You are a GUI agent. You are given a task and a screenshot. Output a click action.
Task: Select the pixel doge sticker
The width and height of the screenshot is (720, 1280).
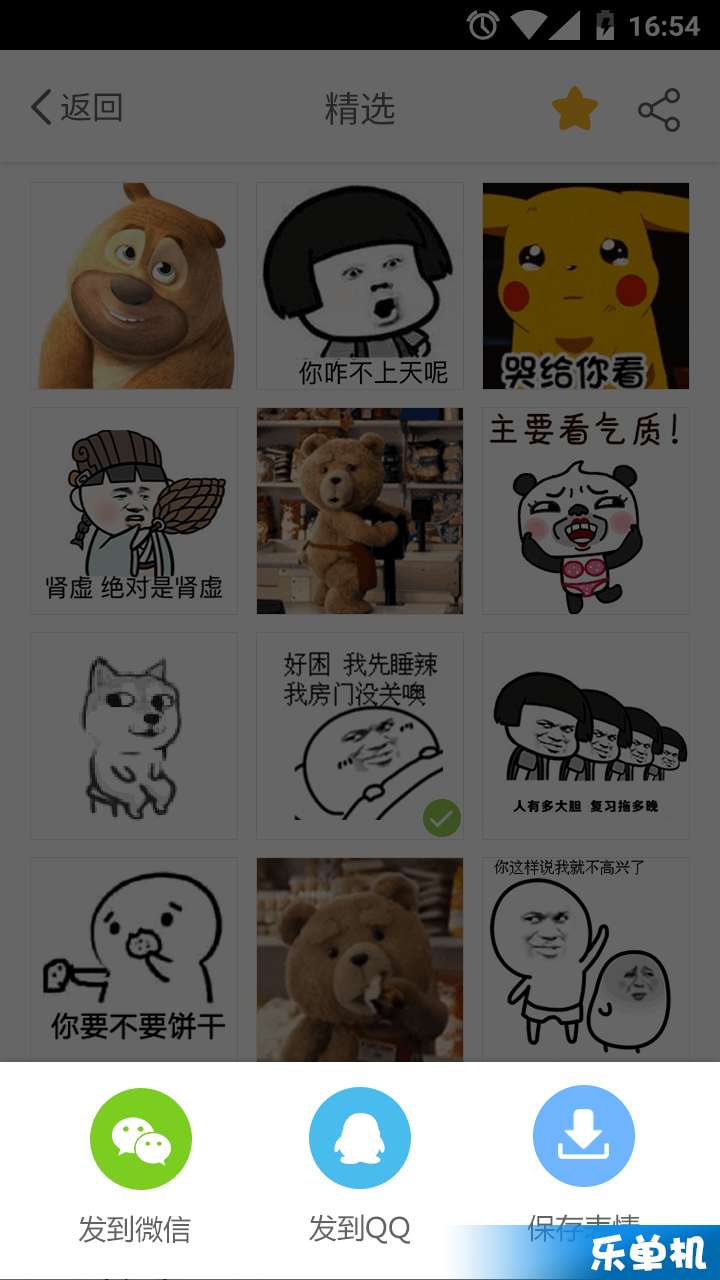click(x=134, y=735)
